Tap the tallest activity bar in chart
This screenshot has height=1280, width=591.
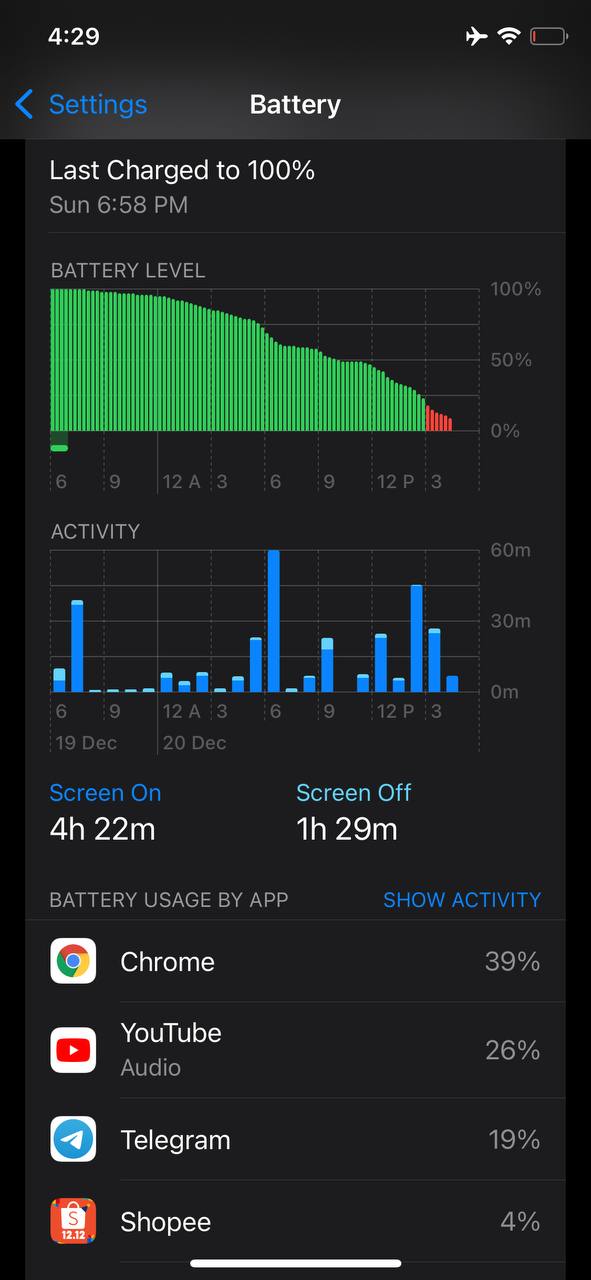273,621
